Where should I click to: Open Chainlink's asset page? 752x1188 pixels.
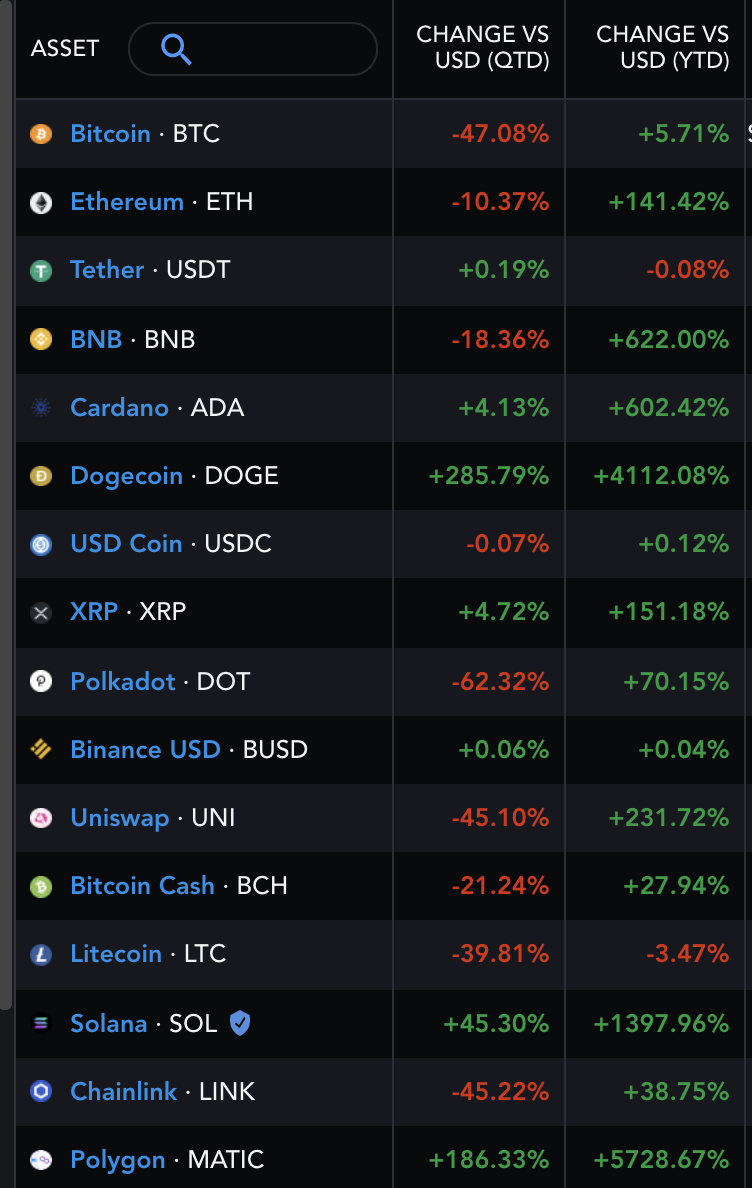point(123,1091)
